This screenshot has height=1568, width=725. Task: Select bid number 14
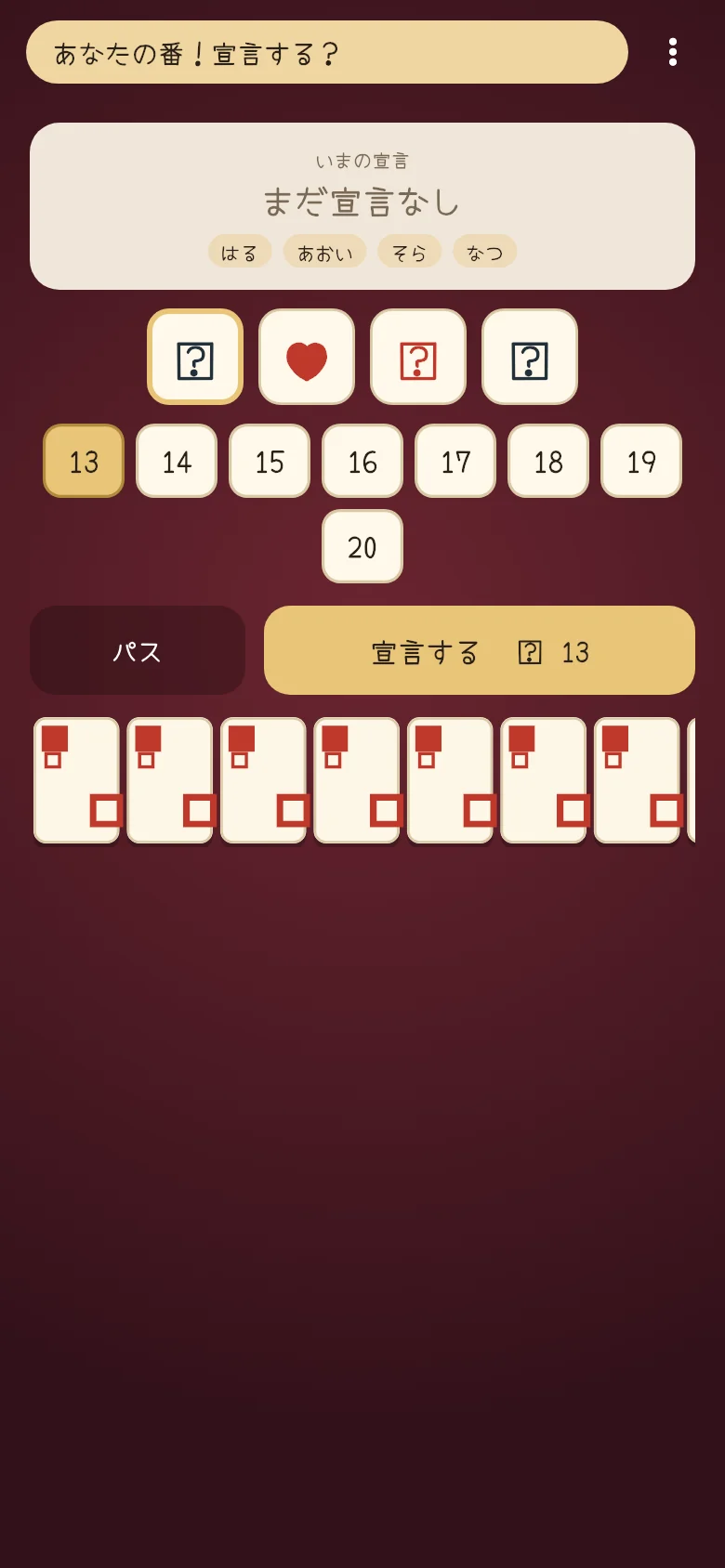coord(177,461)
